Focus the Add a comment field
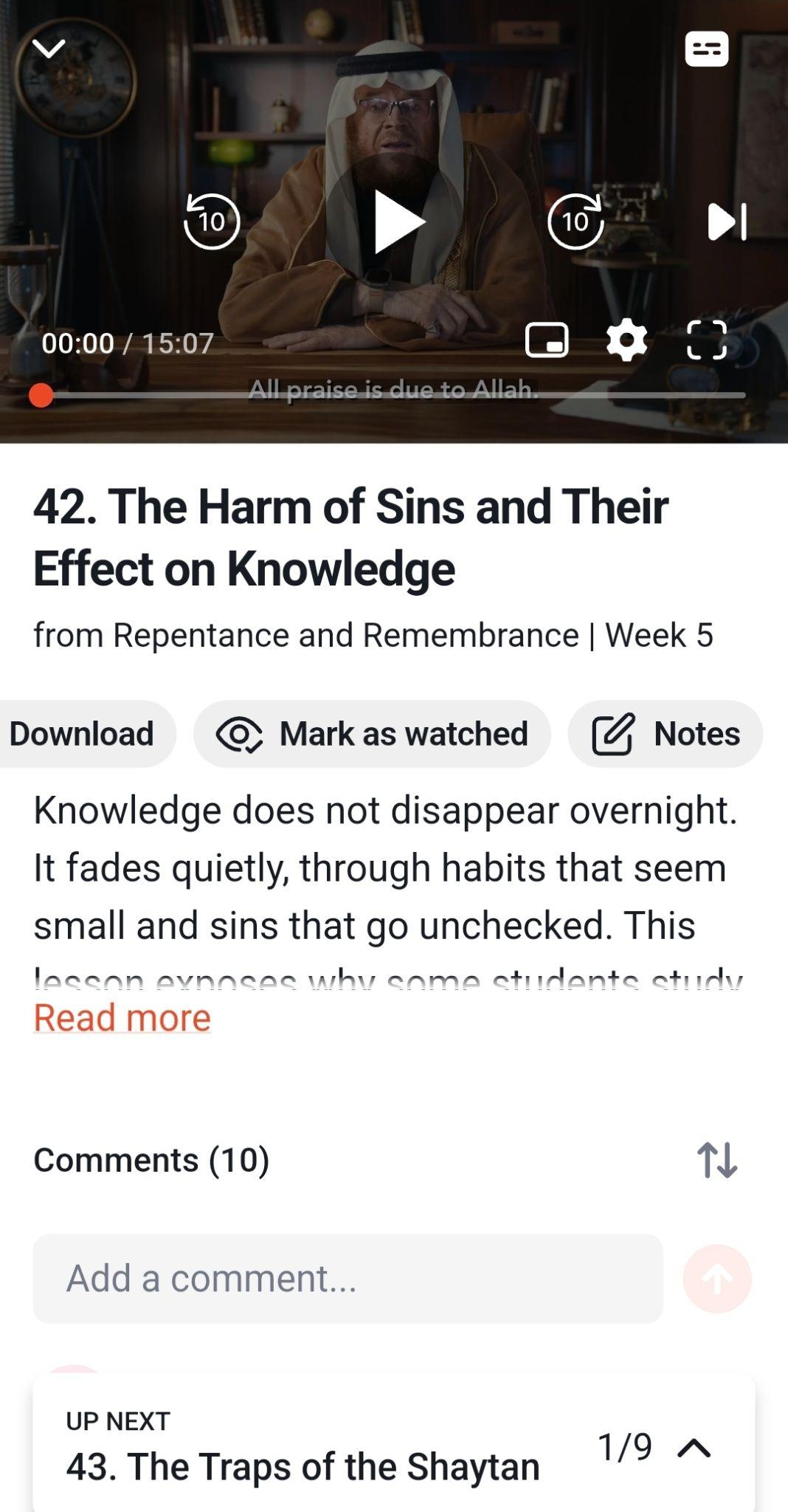The height and width of the screenshot is (1512, 788). tap(348, 1278)
